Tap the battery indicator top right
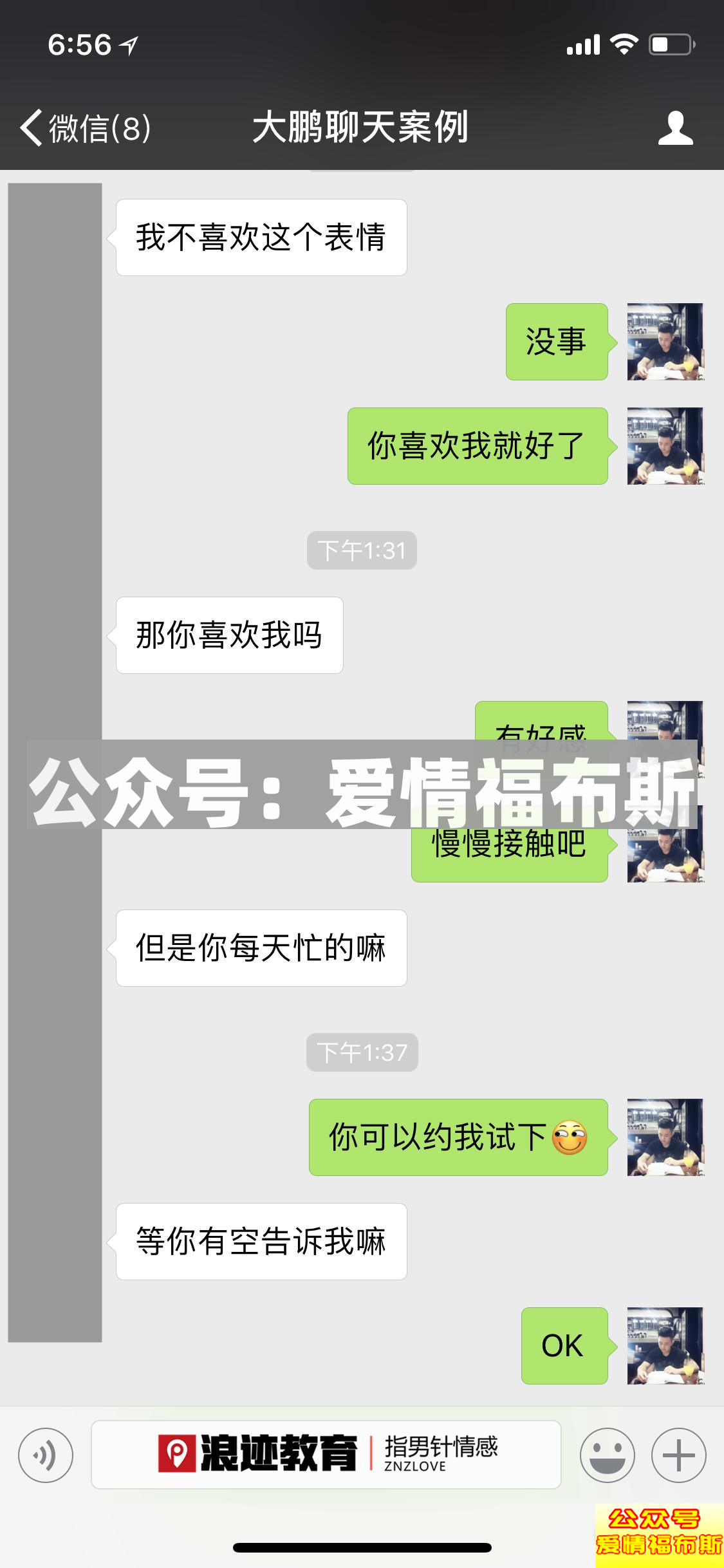724x1568 pixels. [671, 43]
